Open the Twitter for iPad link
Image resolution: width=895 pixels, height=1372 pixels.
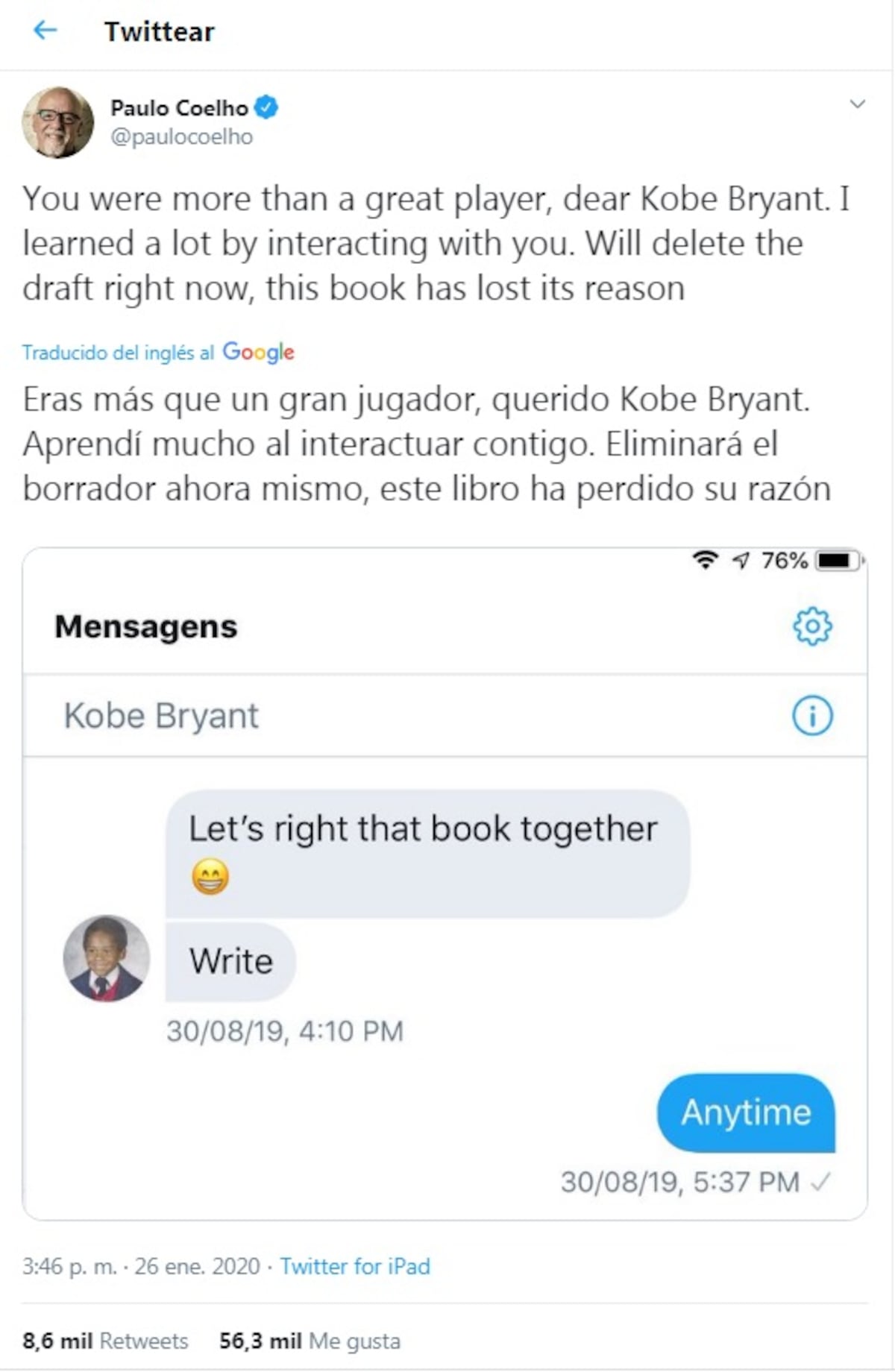pos(355,1266)
